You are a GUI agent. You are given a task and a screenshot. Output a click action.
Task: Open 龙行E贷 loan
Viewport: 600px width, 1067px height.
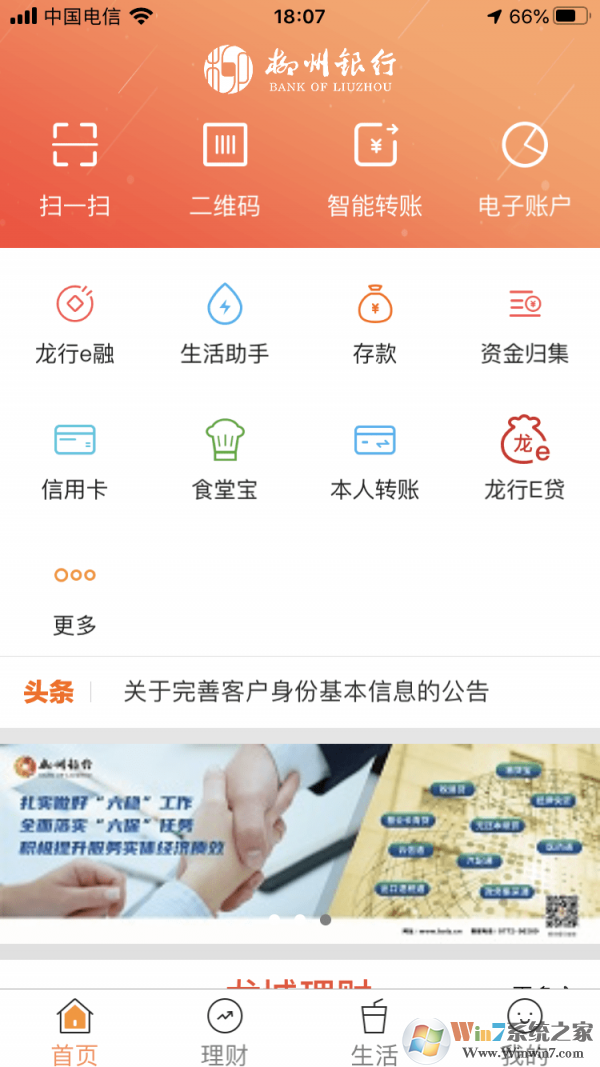coord(525,459)
